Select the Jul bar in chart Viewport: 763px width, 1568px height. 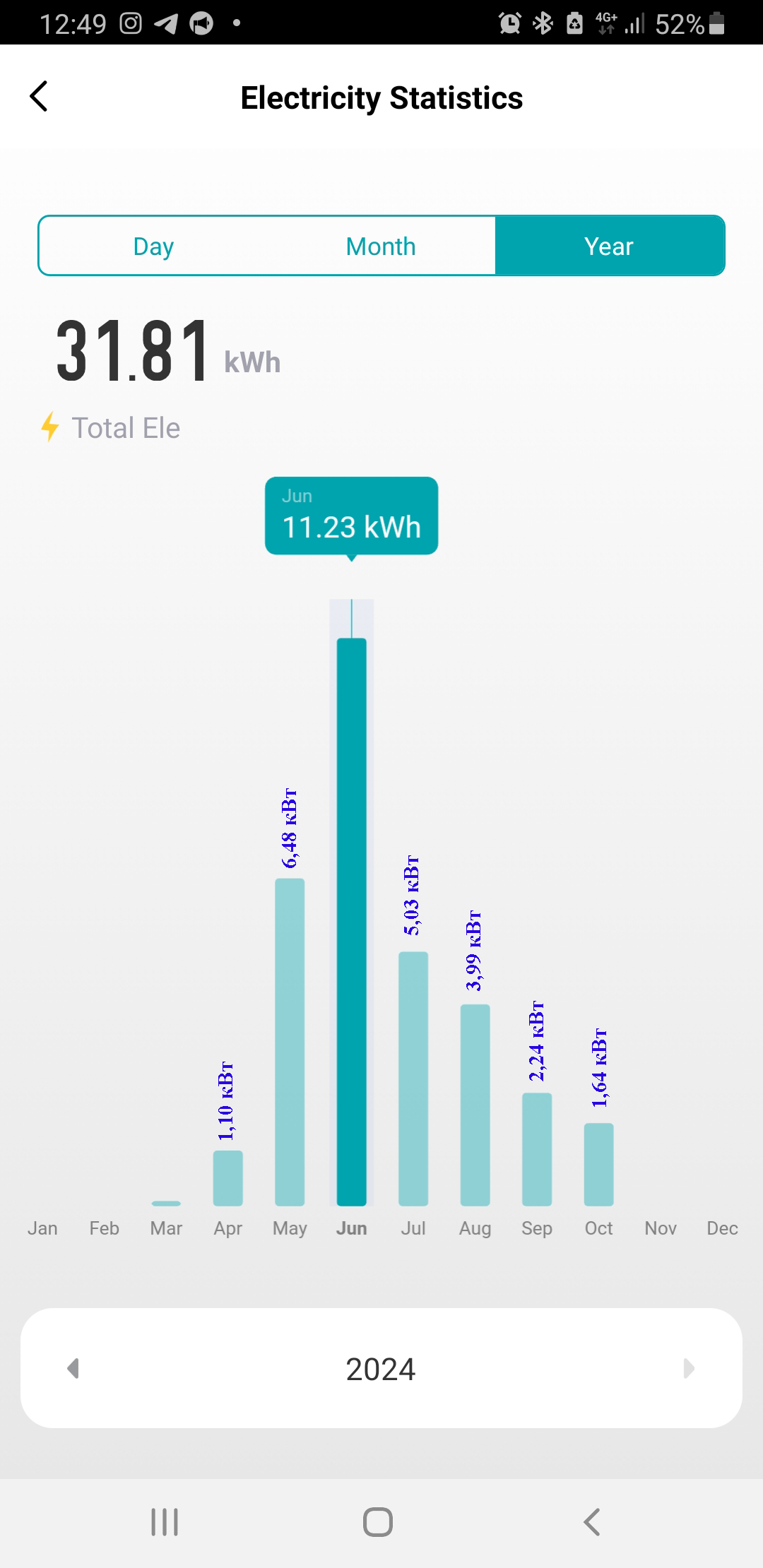point(413,1079)
